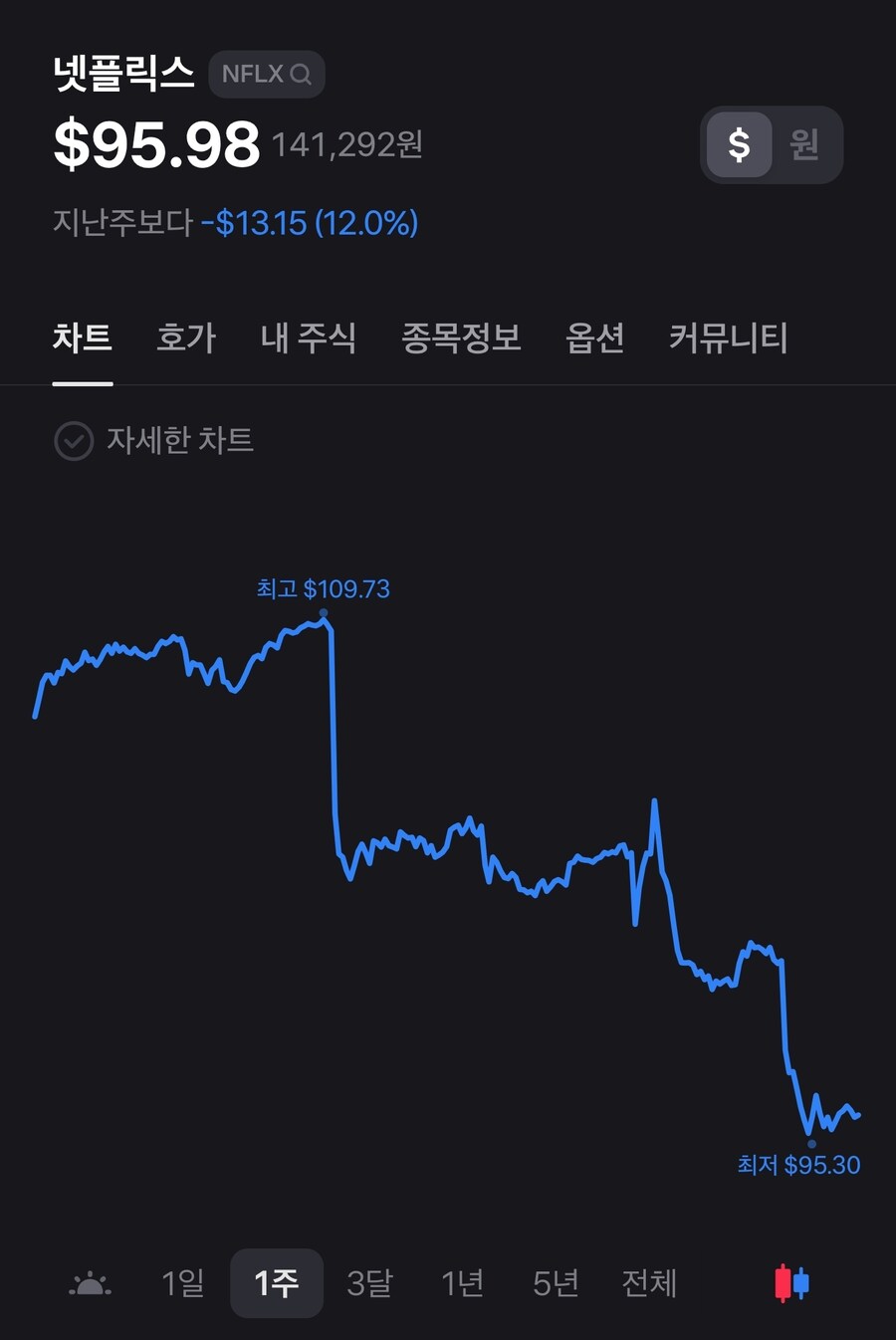896x1340 pixels.
Task: Open the 커뮤니티 tab
Action: (728, 338)
